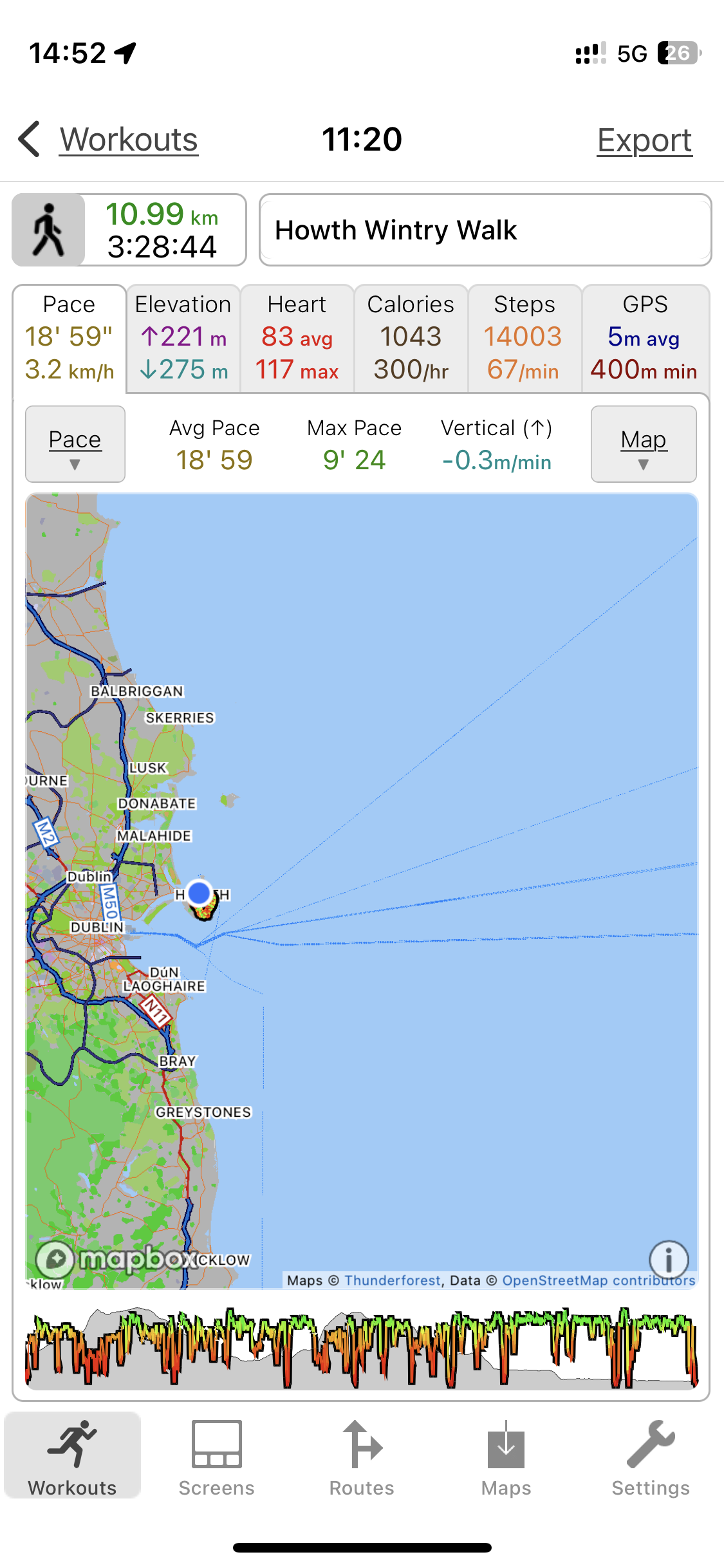The height and width of the screenshot is (1568, 724).
Task: Open the Map dropdown selector
Action: pyautogui.click(x=644, y=444)
